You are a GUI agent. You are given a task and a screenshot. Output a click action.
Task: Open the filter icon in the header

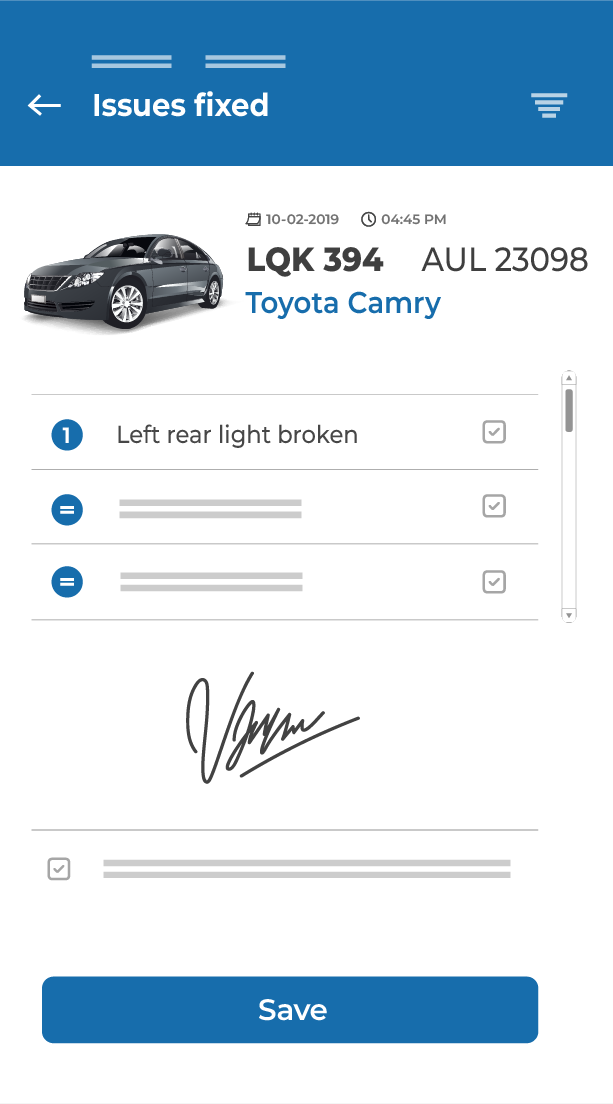coord(548,105)
